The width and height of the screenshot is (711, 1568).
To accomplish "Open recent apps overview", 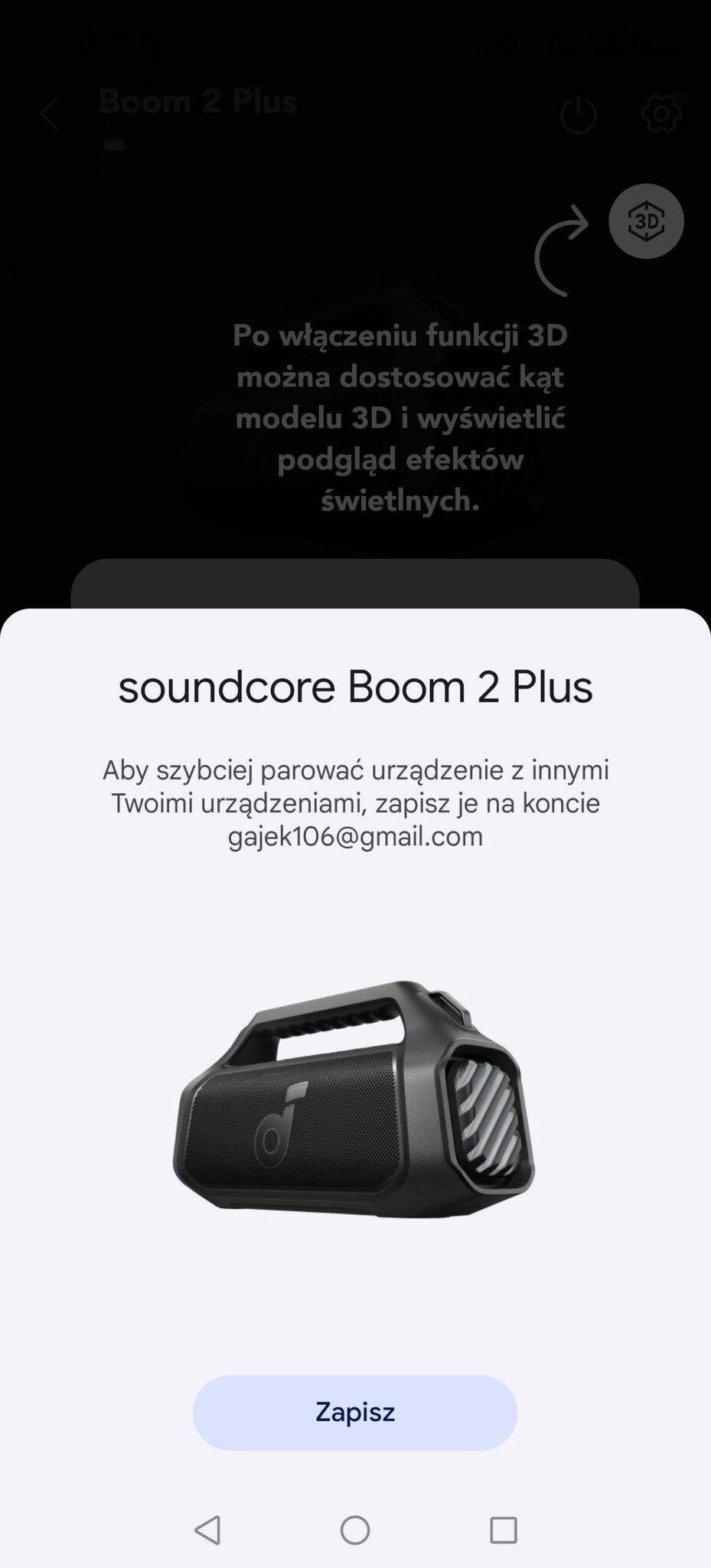I will click(503, 1530).
